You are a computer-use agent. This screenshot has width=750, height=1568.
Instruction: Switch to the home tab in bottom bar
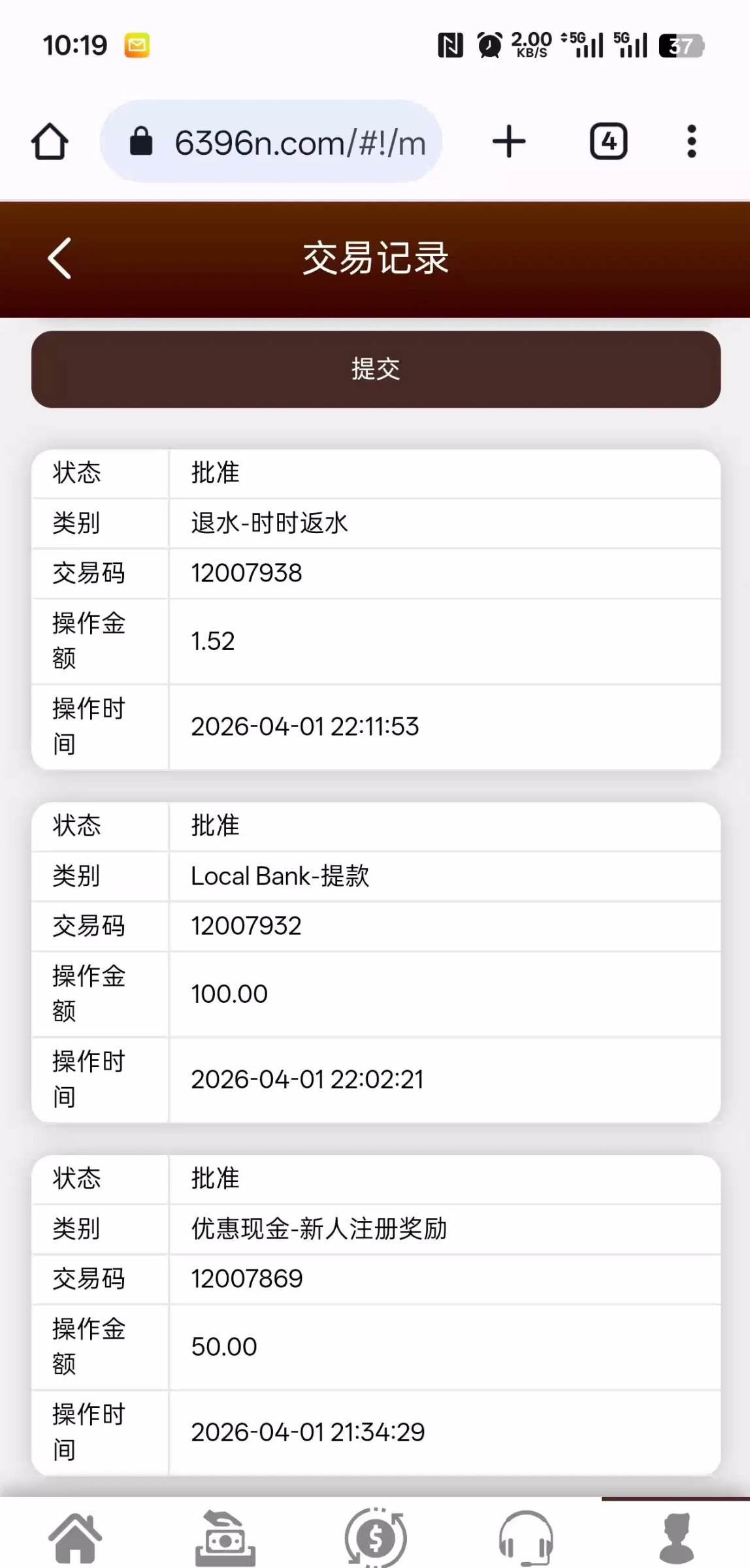(76, 1537)
